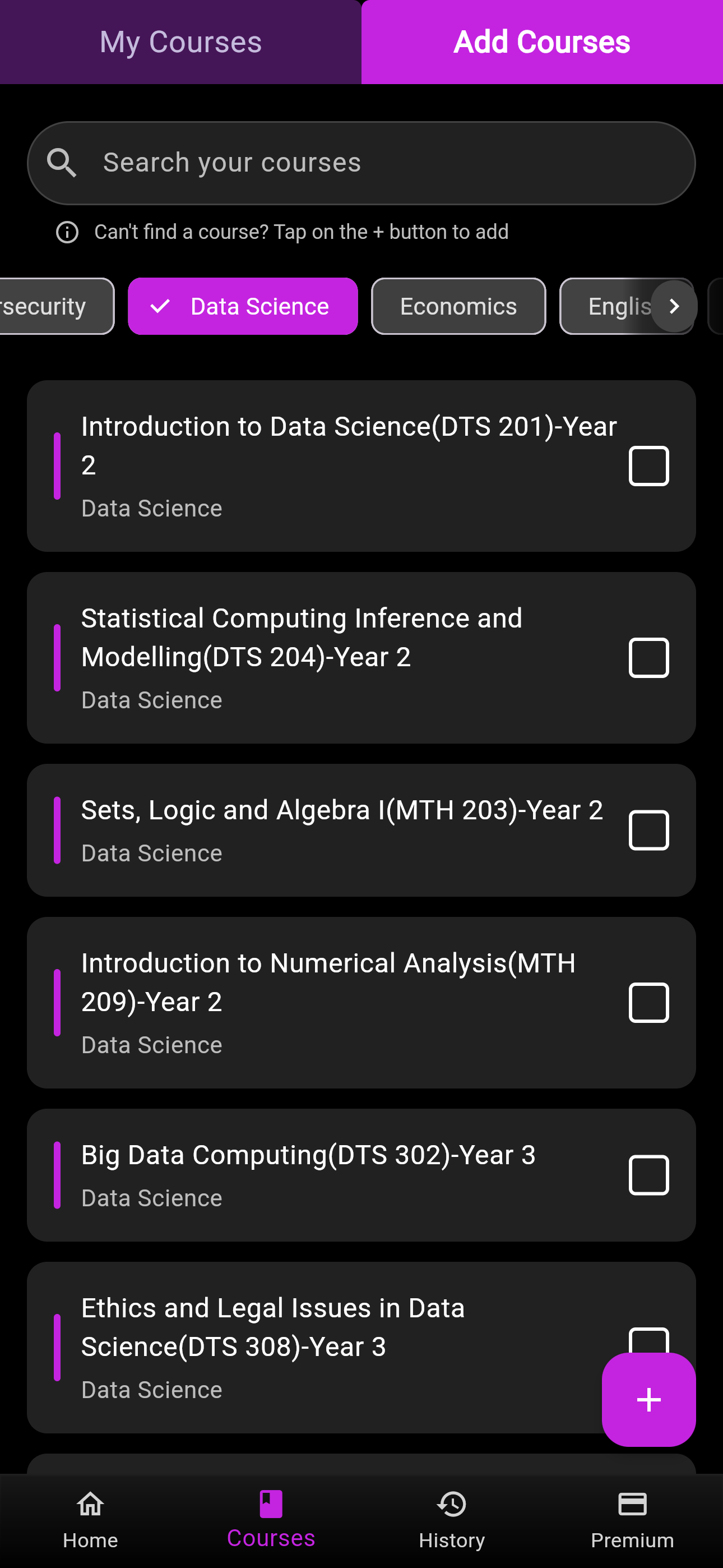Click the search magnifier icon

click(x=62, y=162)
